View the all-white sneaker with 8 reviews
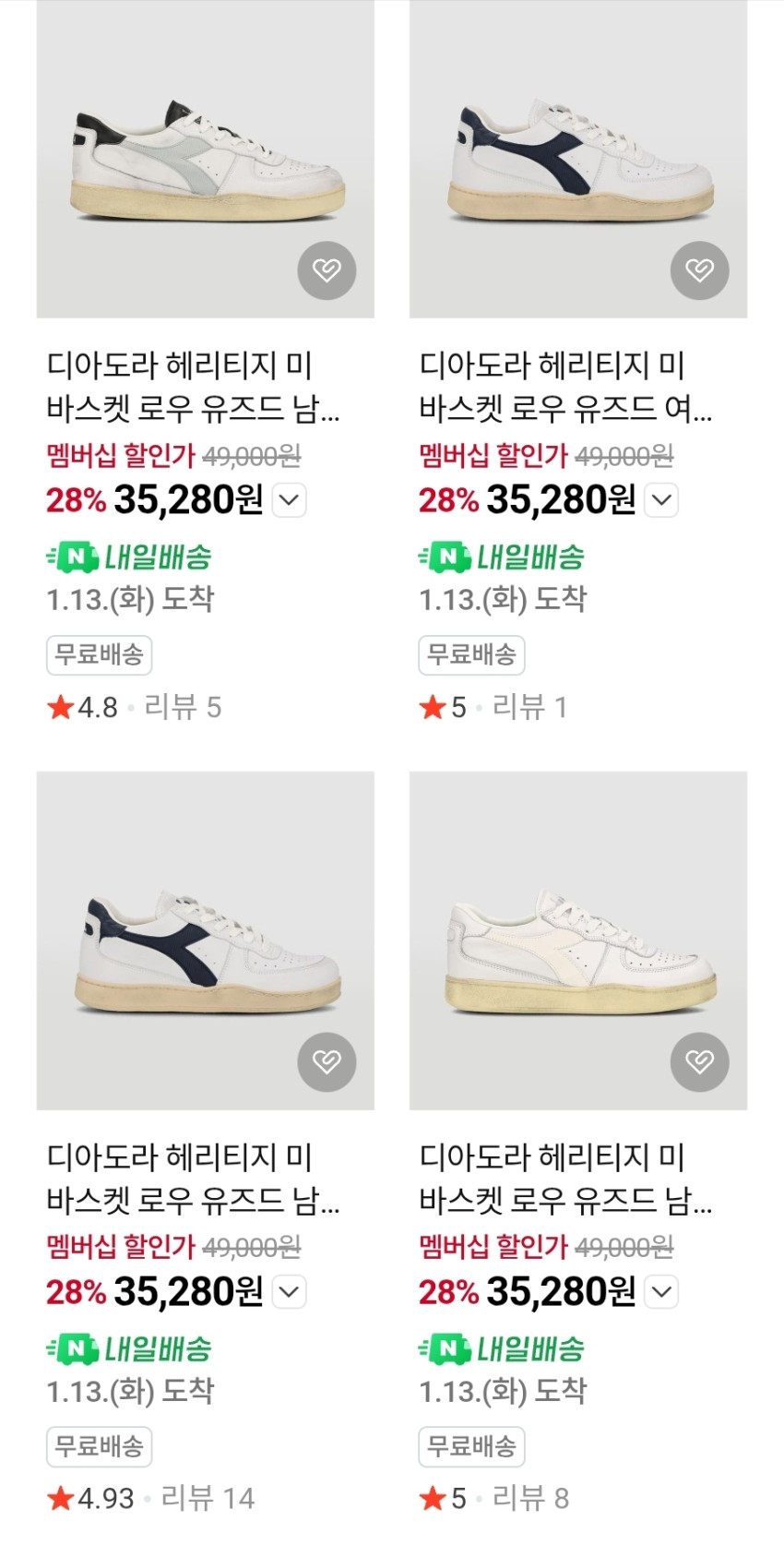Image resolution: width=784 pixels, height=1545 pixels. point(578,941)
